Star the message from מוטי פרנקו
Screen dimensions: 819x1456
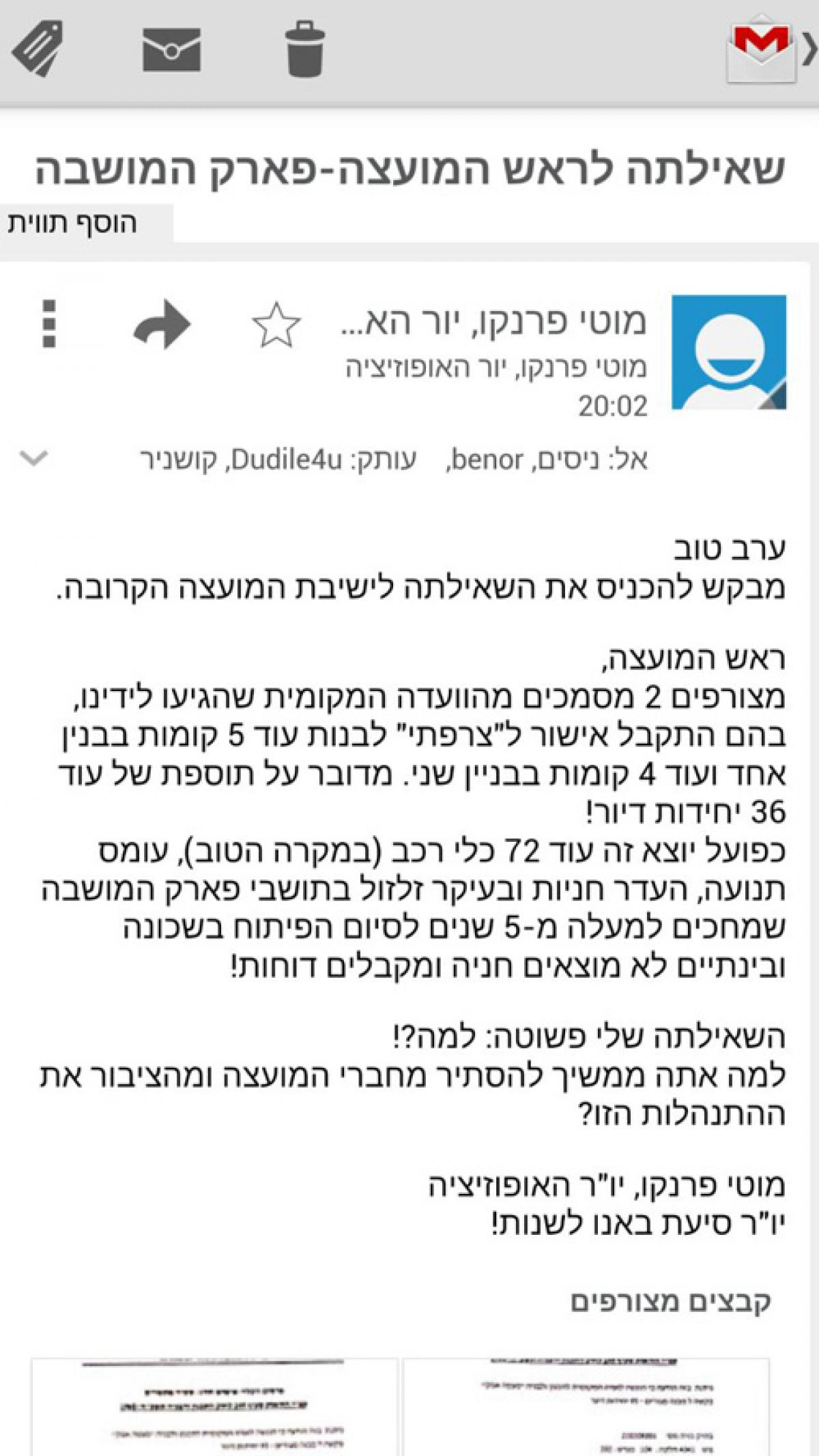pos(276,325)
